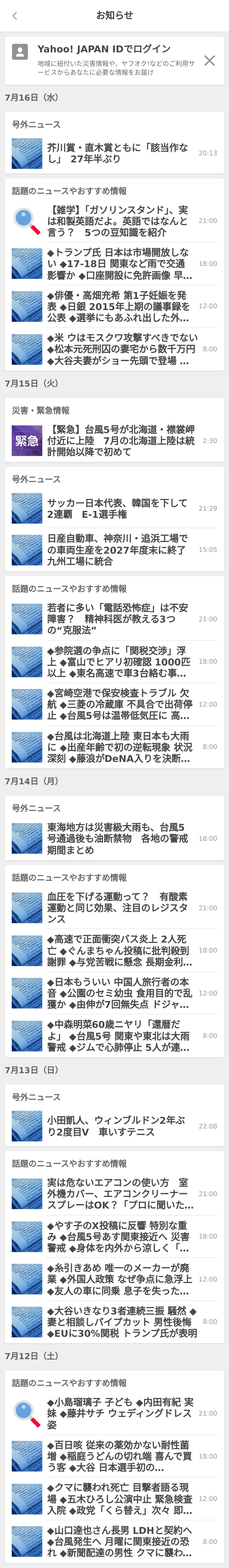Open the トランプ氏 日本は市場開放しない digest
The image size is (229, 1568).
pos(114,264)
